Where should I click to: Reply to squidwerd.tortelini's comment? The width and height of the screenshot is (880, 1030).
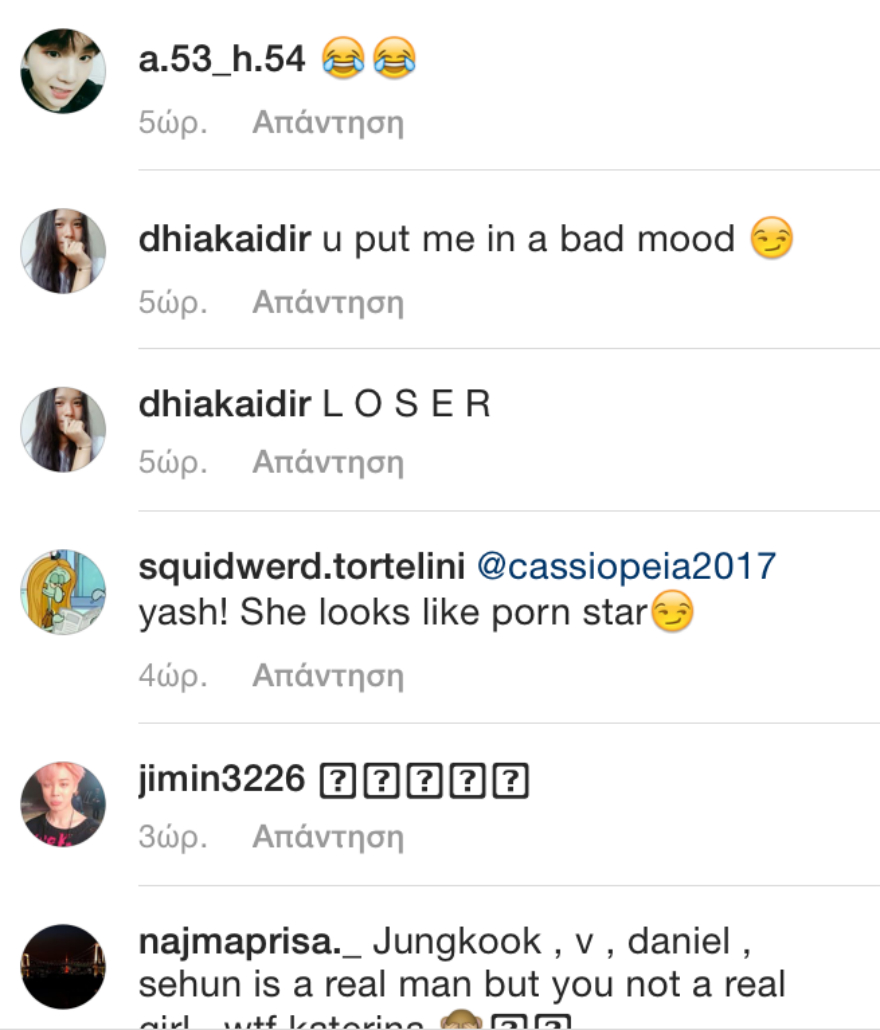pyautogui.click(x=327, y=676)
